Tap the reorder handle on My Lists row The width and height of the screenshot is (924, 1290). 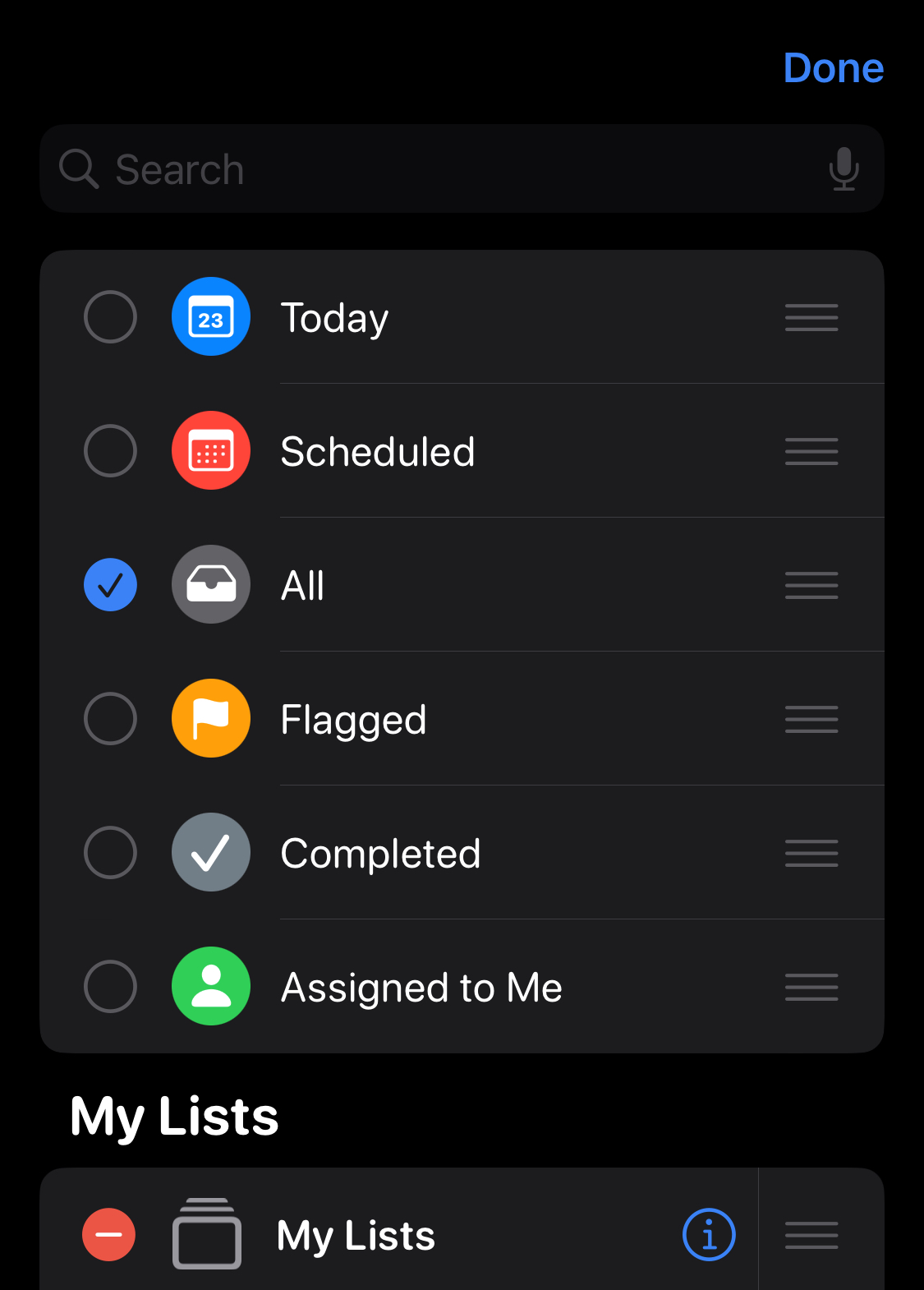tap(811, 1234)
